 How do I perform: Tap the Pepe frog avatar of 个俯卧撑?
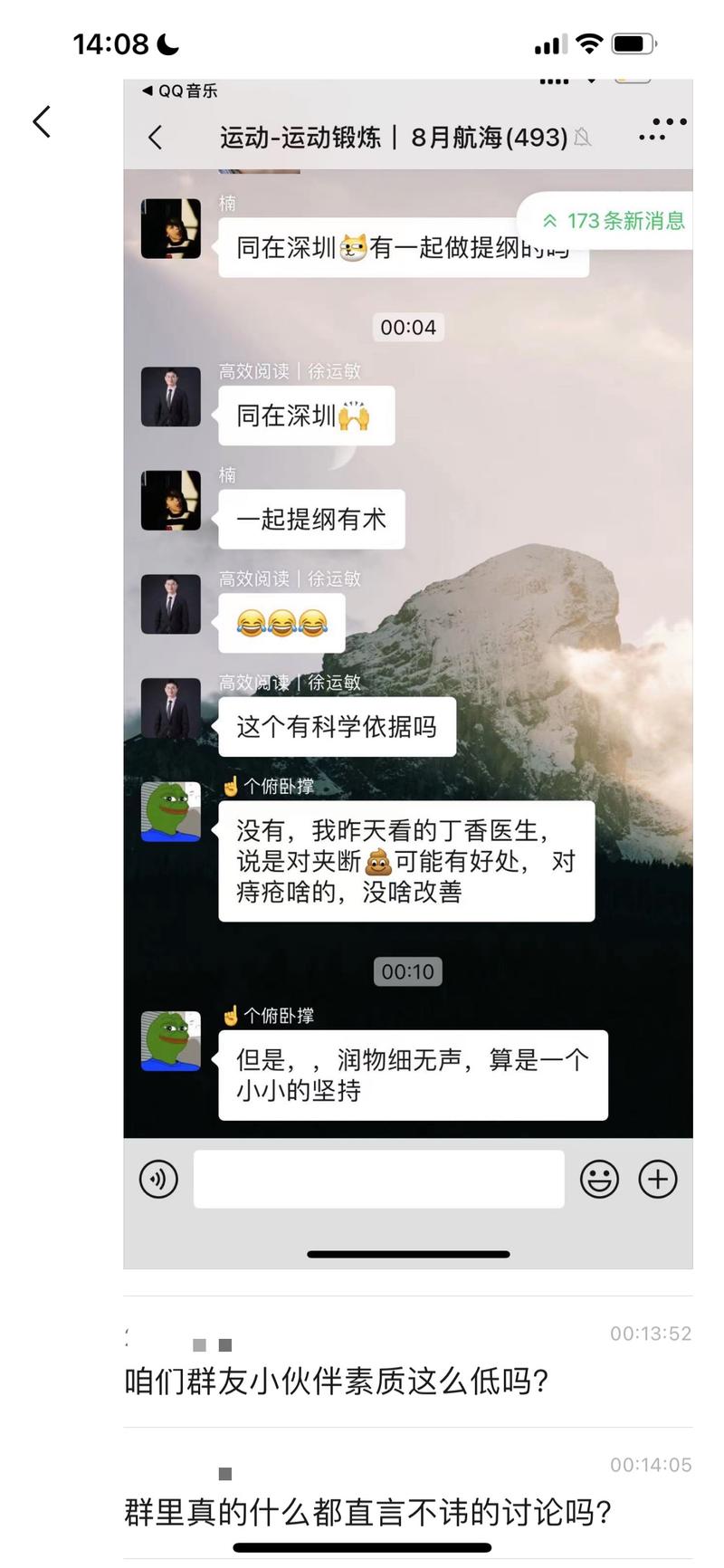171,810
